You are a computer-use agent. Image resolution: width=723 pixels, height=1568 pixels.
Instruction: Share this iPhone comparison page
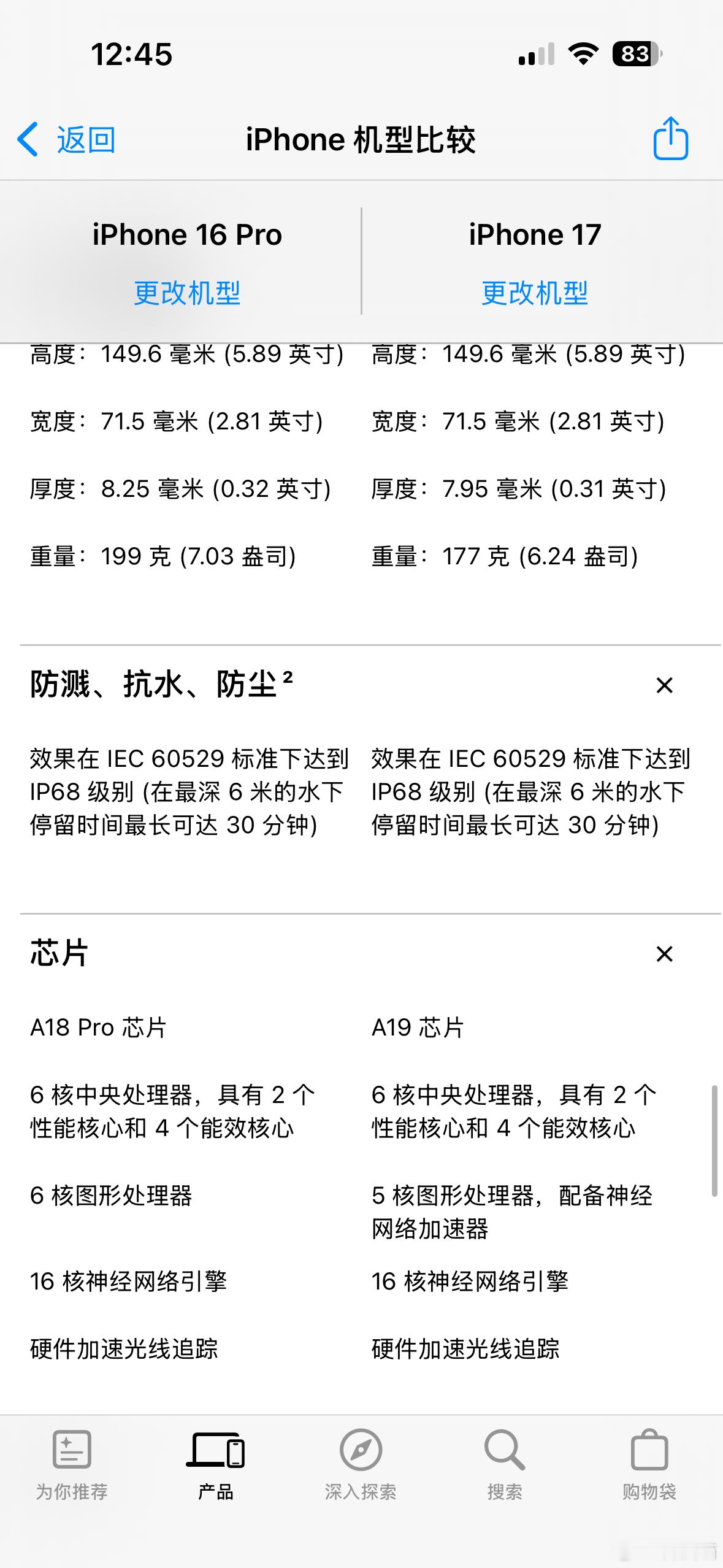pos(671,138)
